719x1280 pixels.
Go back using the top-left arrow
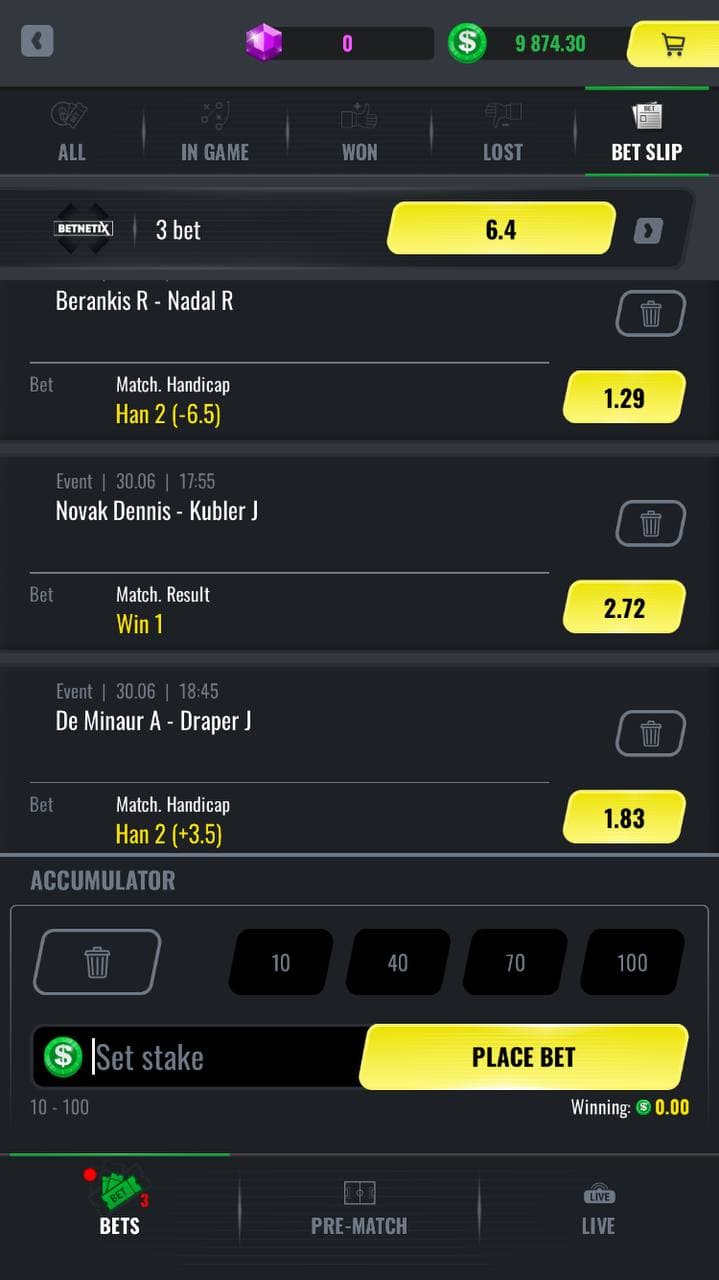click(37, 42)
